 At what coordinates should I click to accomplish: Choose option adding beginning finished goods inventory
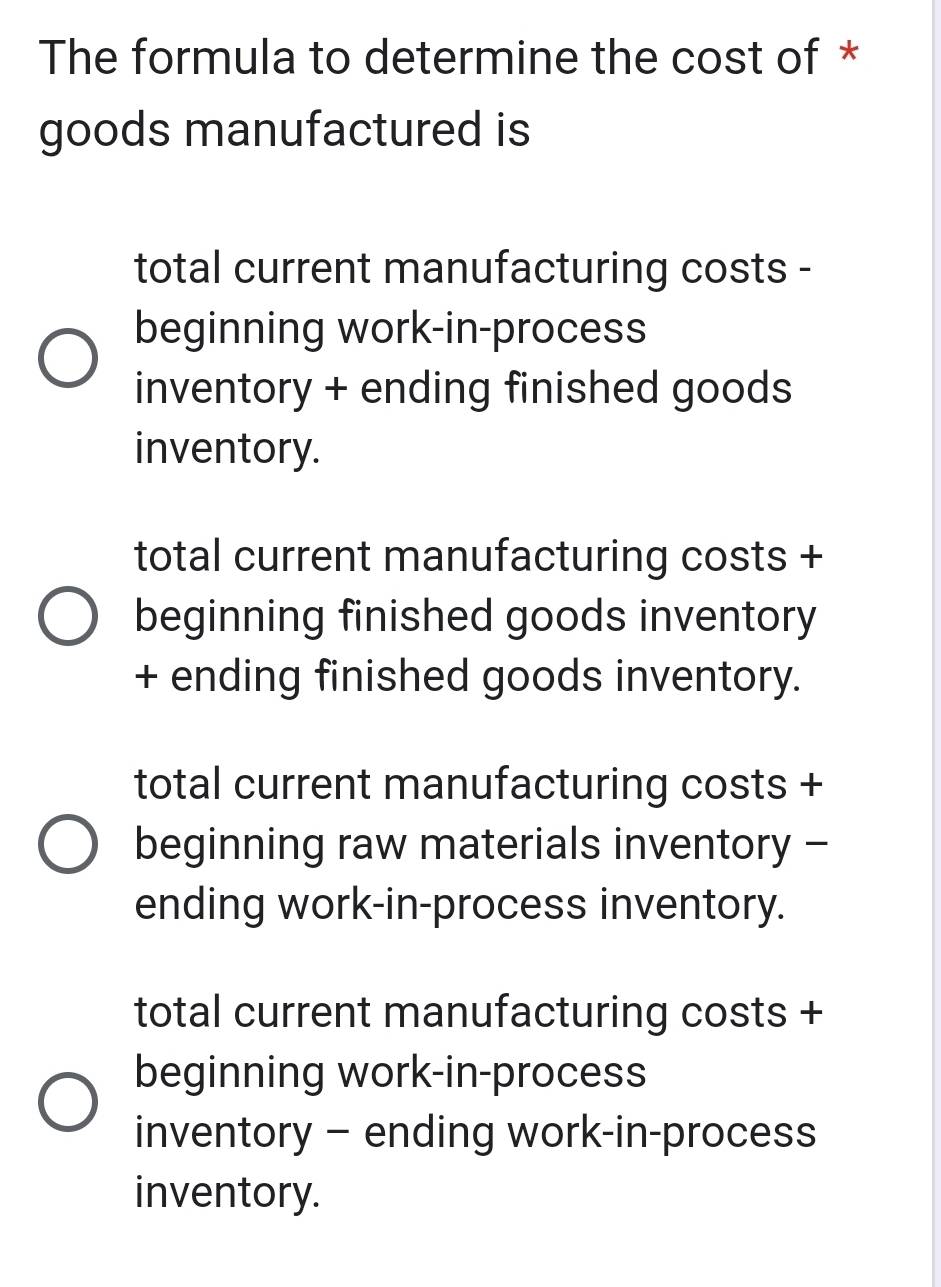pyautogui.click(x=68, y=616)
